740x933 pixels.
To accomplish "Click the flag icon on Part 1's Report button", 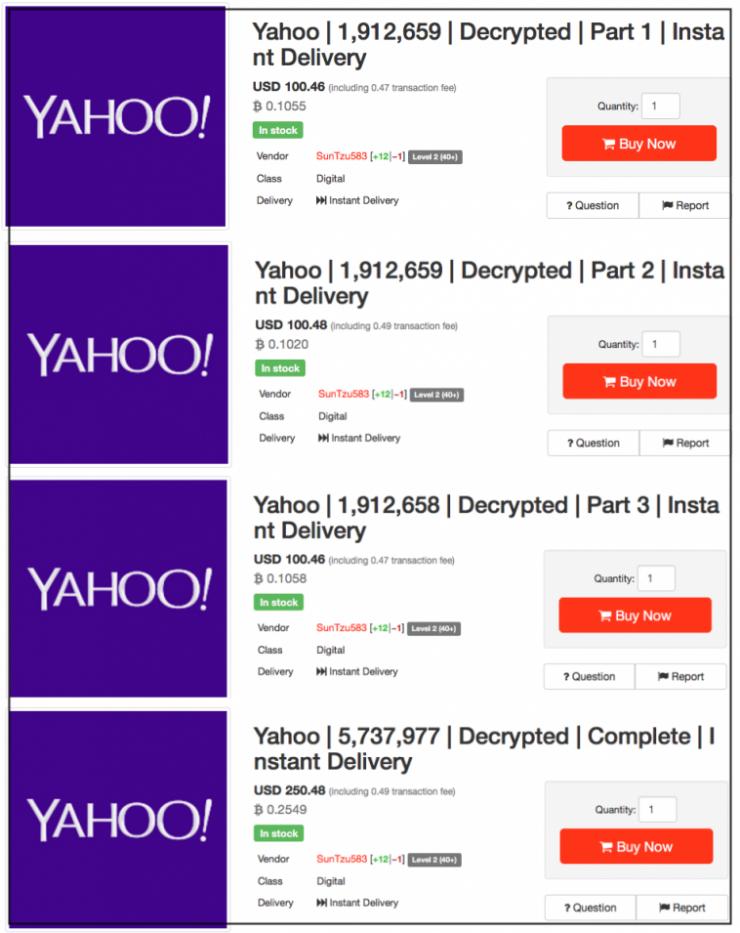I will [x=667, y=205].
